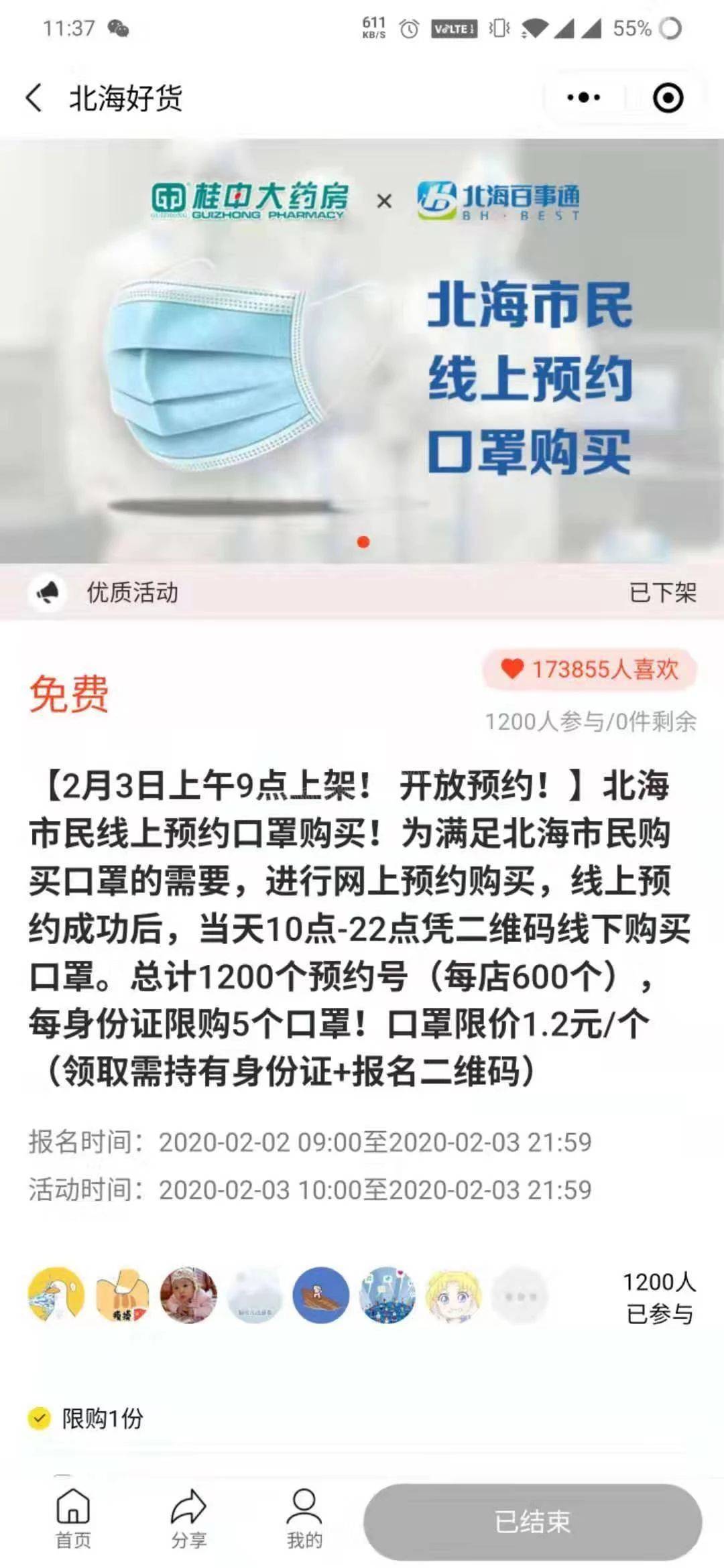Share this activity via 分享

[x=188, y=1518]
